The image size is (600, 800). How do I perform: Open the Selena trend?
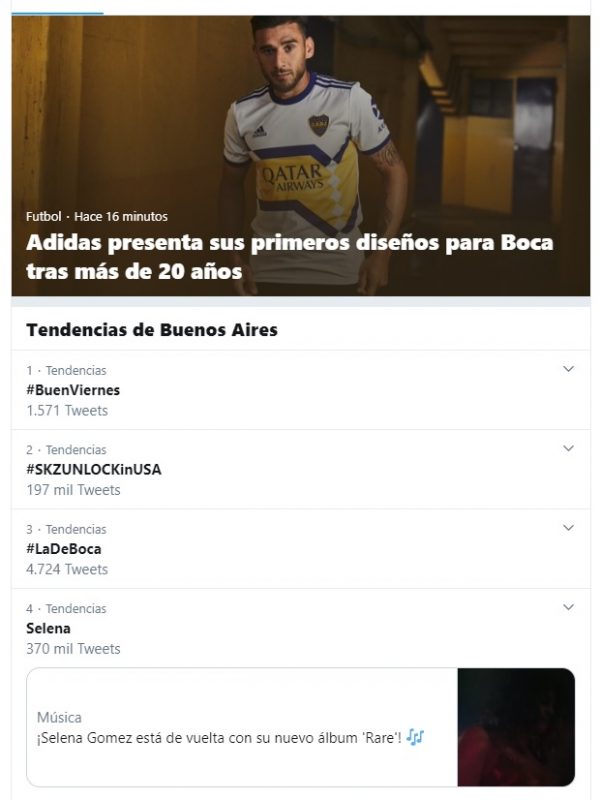click(x=48, y=628)
